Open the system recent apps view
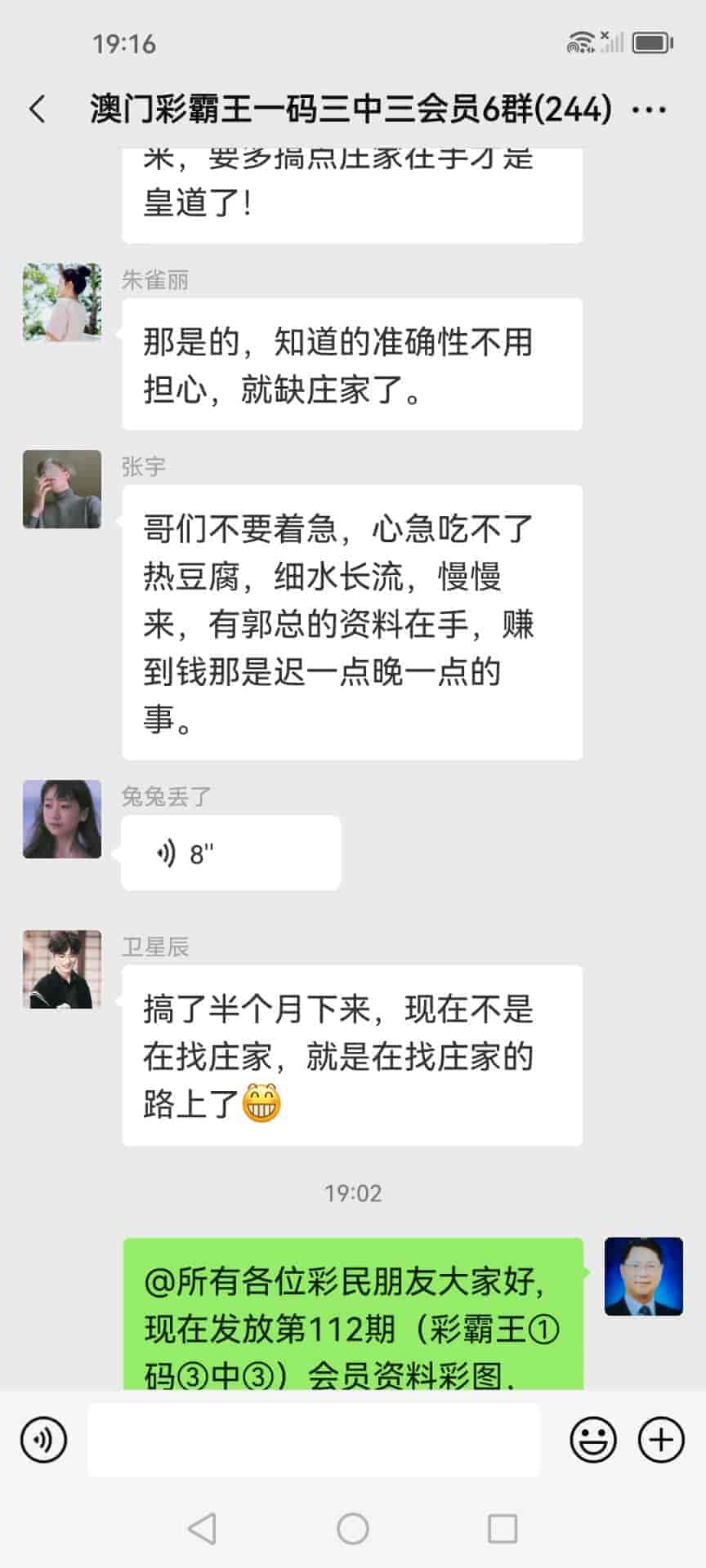The height and width of the screenshot is (1568, 706). [502, 1529]
